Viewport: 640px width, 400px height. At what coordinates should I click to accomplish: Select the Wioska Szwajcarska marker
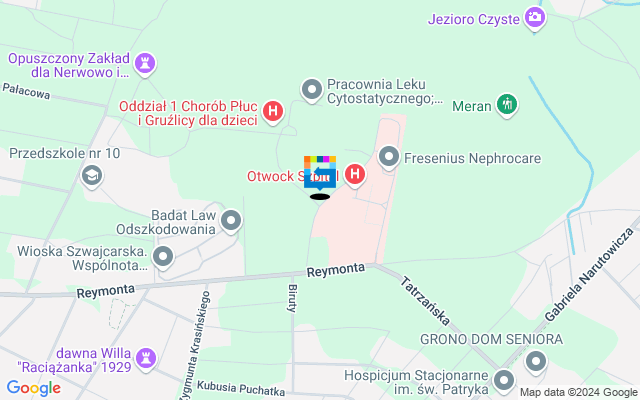click(163, 259)
